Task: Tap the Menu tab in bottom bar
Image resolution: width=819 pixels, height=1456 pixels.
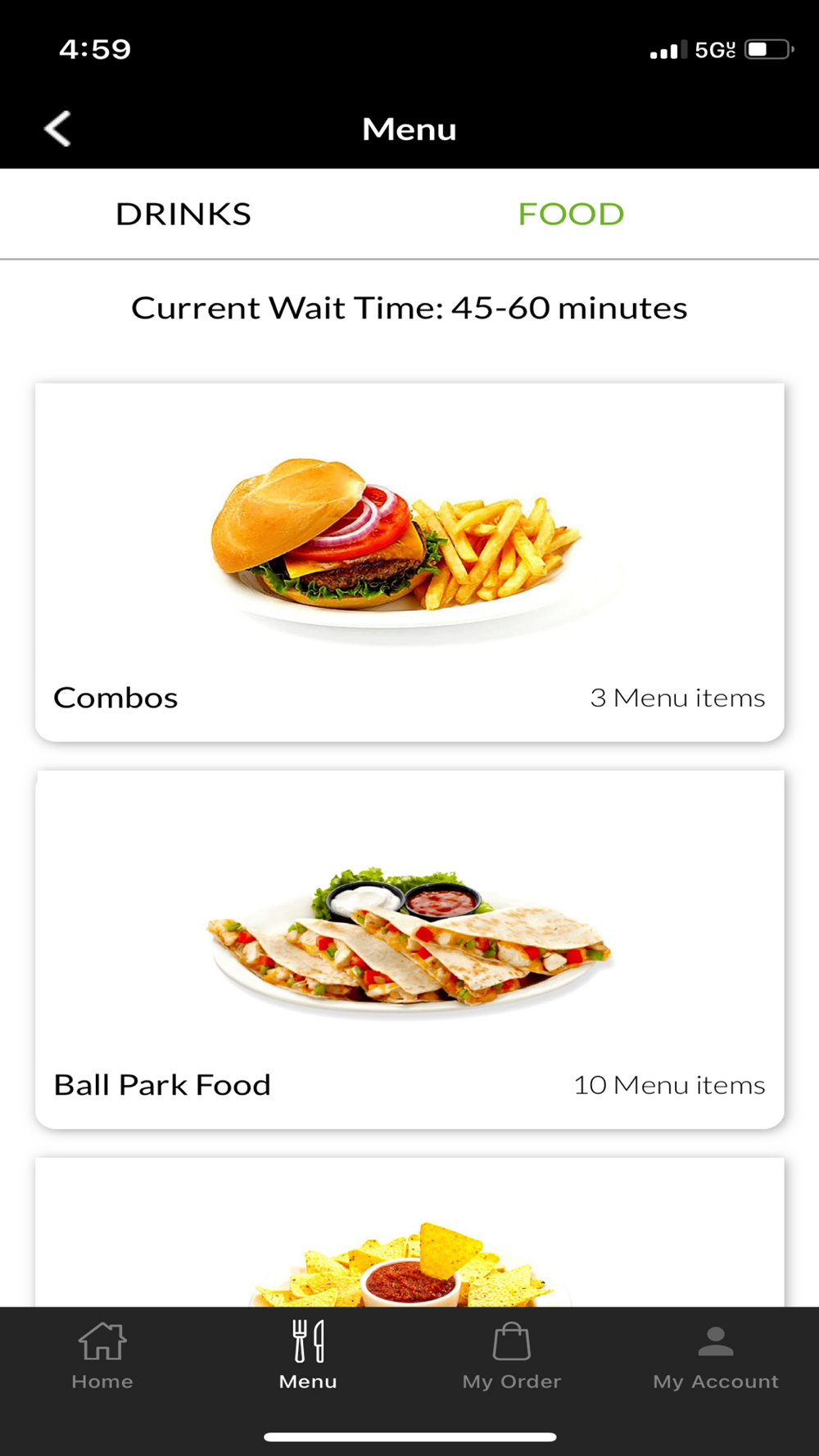Action: tap(308, 1356)
